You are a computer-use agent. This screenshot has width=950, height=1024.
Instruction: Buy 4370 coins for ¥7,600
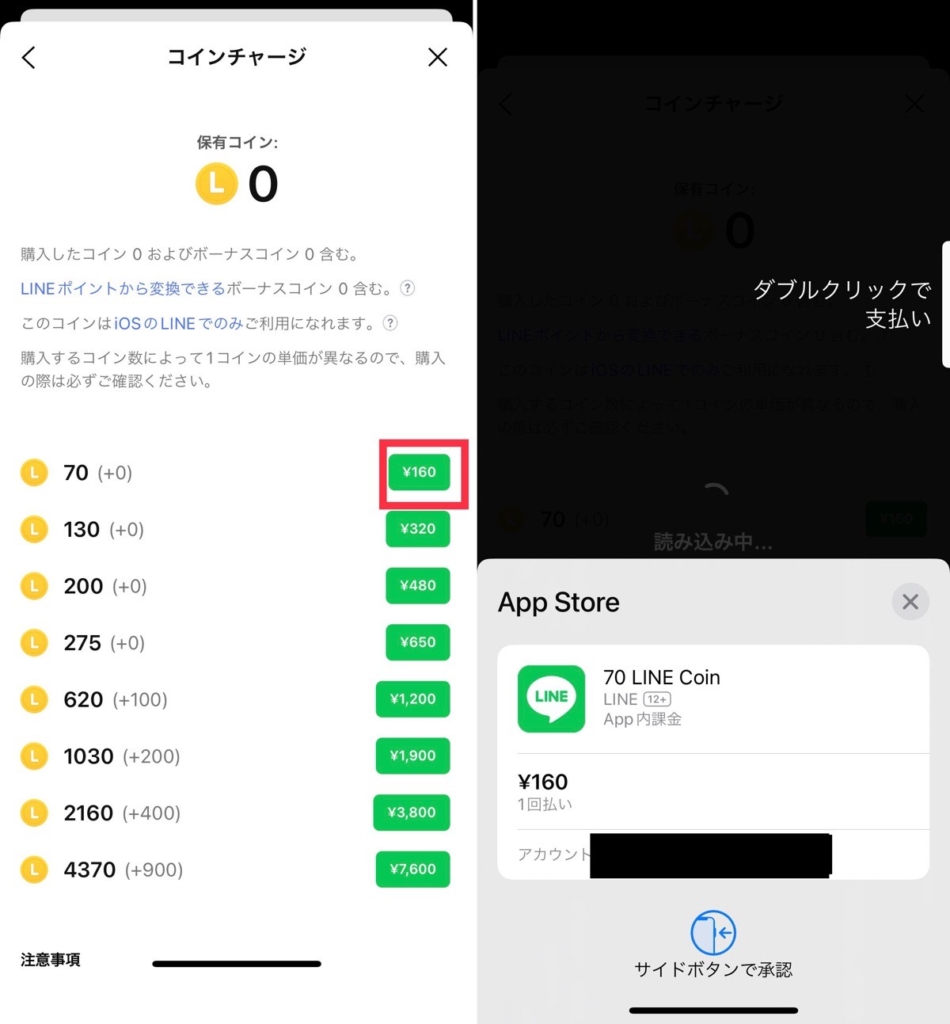coord(413,869)
